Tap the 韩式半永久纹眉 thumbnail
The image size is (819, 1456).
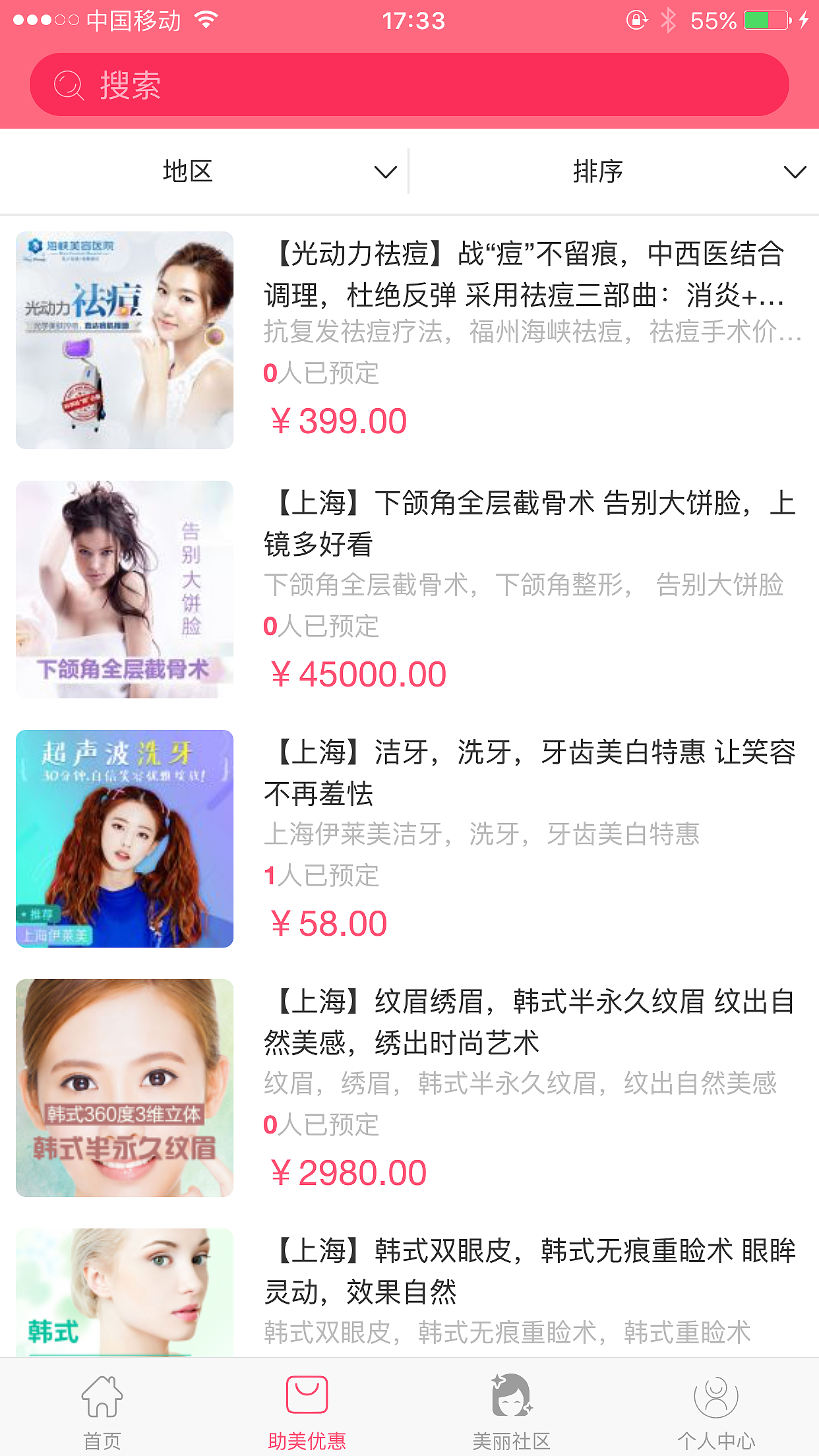point(124,1088)
